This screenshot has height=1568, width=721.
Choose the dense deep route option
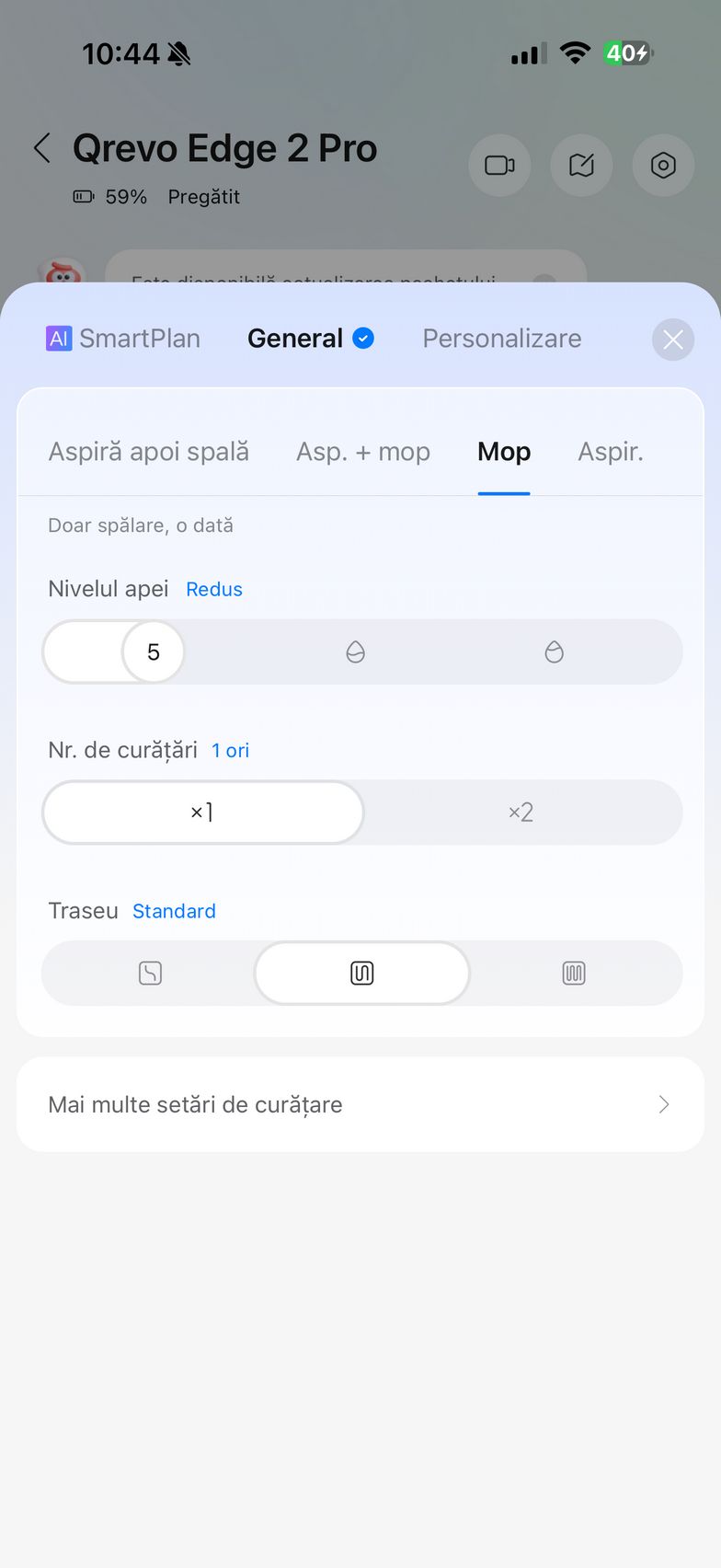pyautogui.click(x=573, y=973)
